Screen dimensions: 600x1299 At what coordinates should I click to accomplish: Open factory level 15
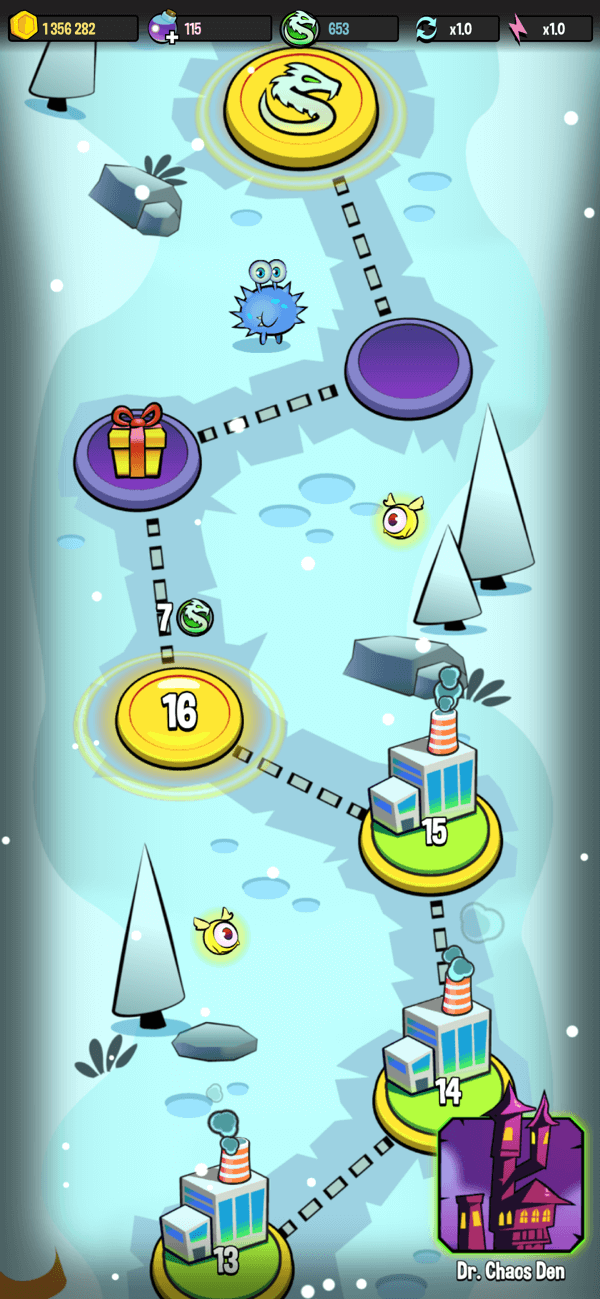430,800
